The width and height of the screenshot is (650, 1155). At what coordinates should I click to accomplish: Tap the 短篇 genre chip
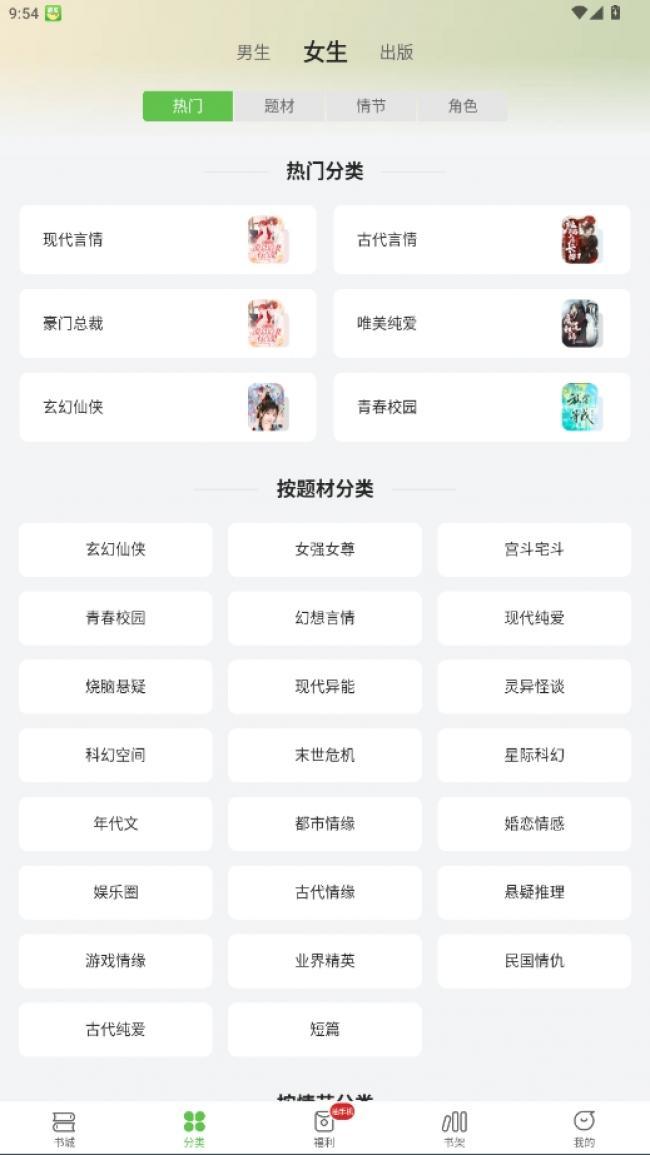[x=324, y=1029]
